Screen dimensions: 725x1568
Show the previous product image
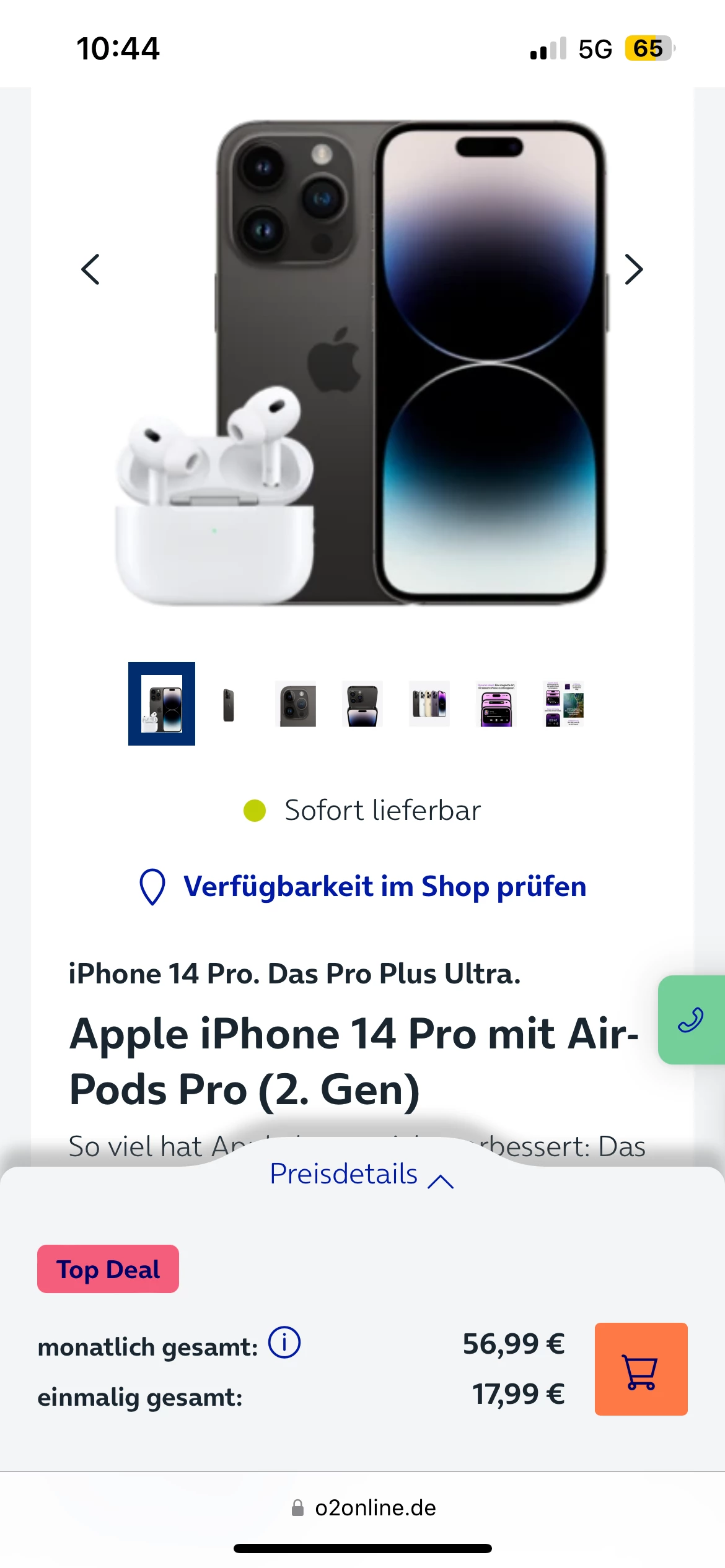[90, 269]
